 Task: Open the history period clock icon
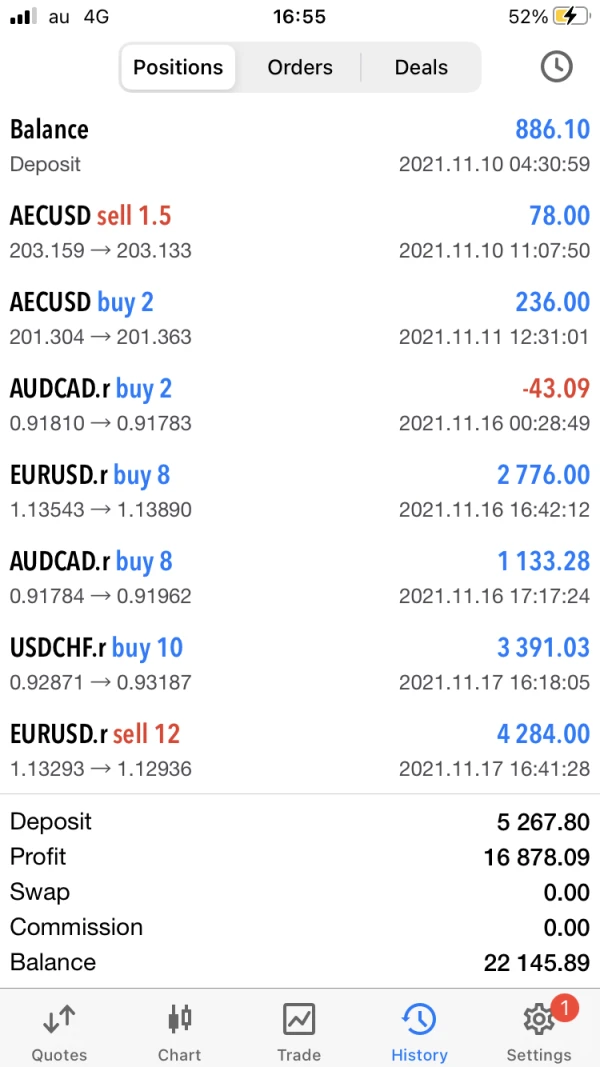click(x=556, y=67)
